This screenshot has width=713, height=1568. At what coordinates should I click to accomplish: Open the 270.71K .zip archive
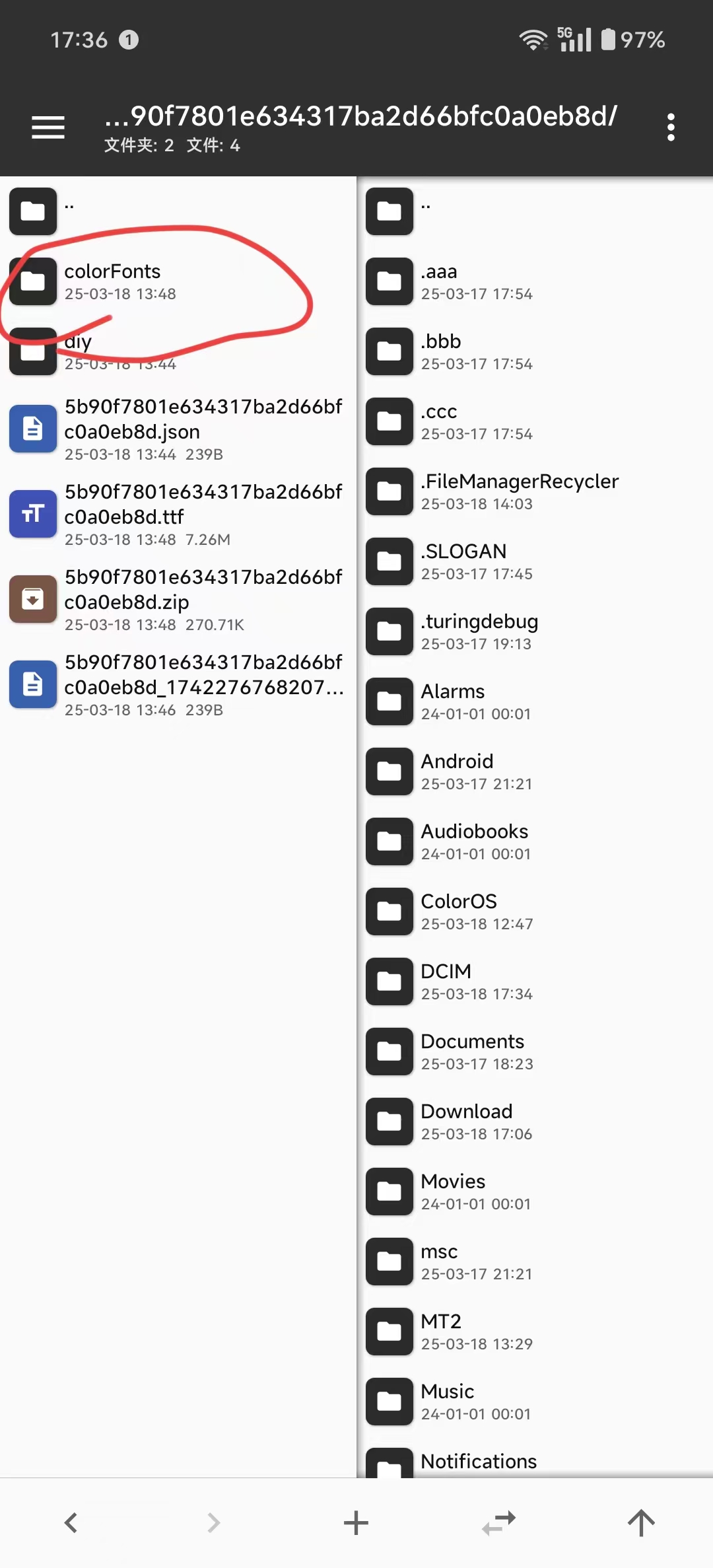tap(178, 599)
